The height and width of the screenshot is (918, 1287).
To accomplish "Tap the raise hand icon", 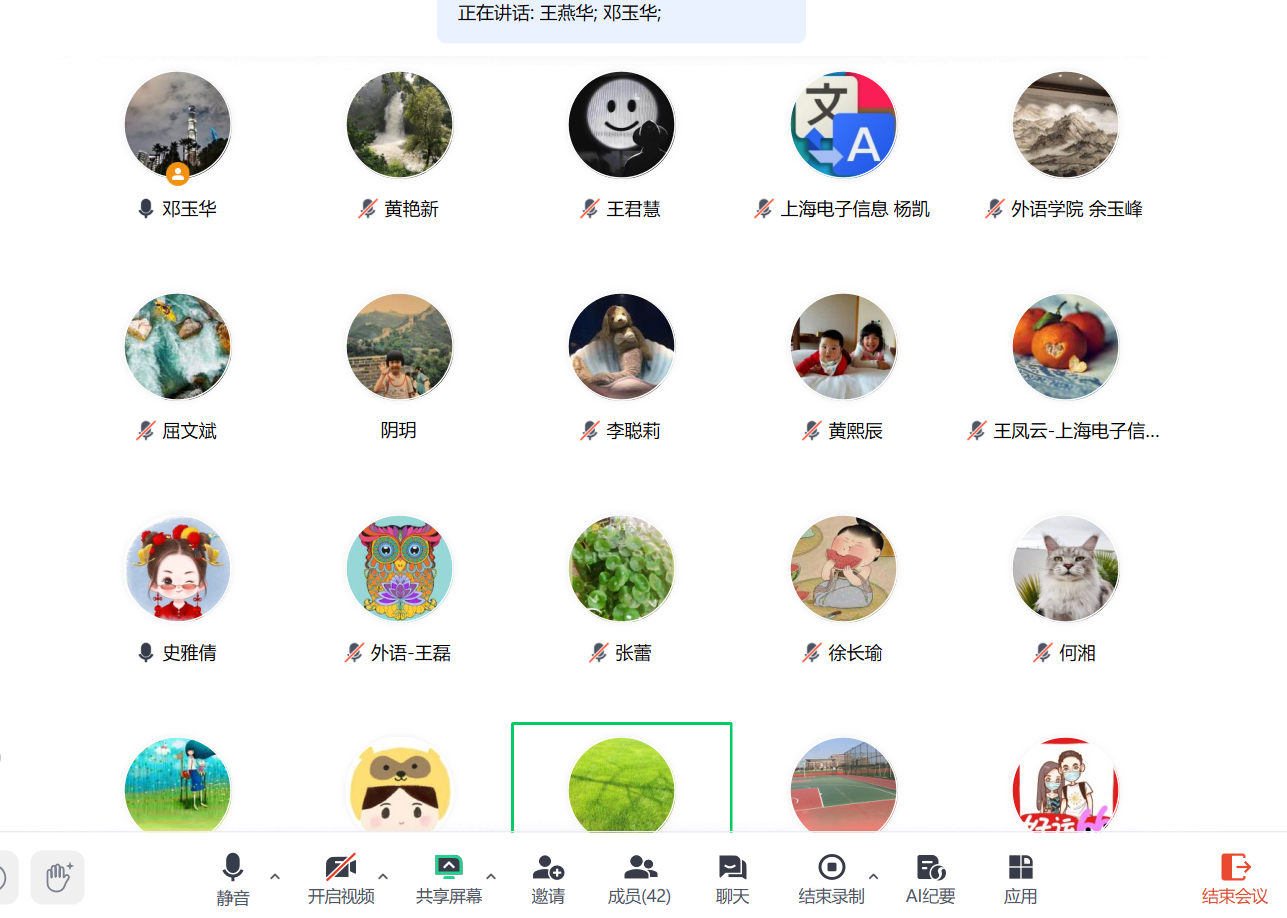I will (58, 877).
